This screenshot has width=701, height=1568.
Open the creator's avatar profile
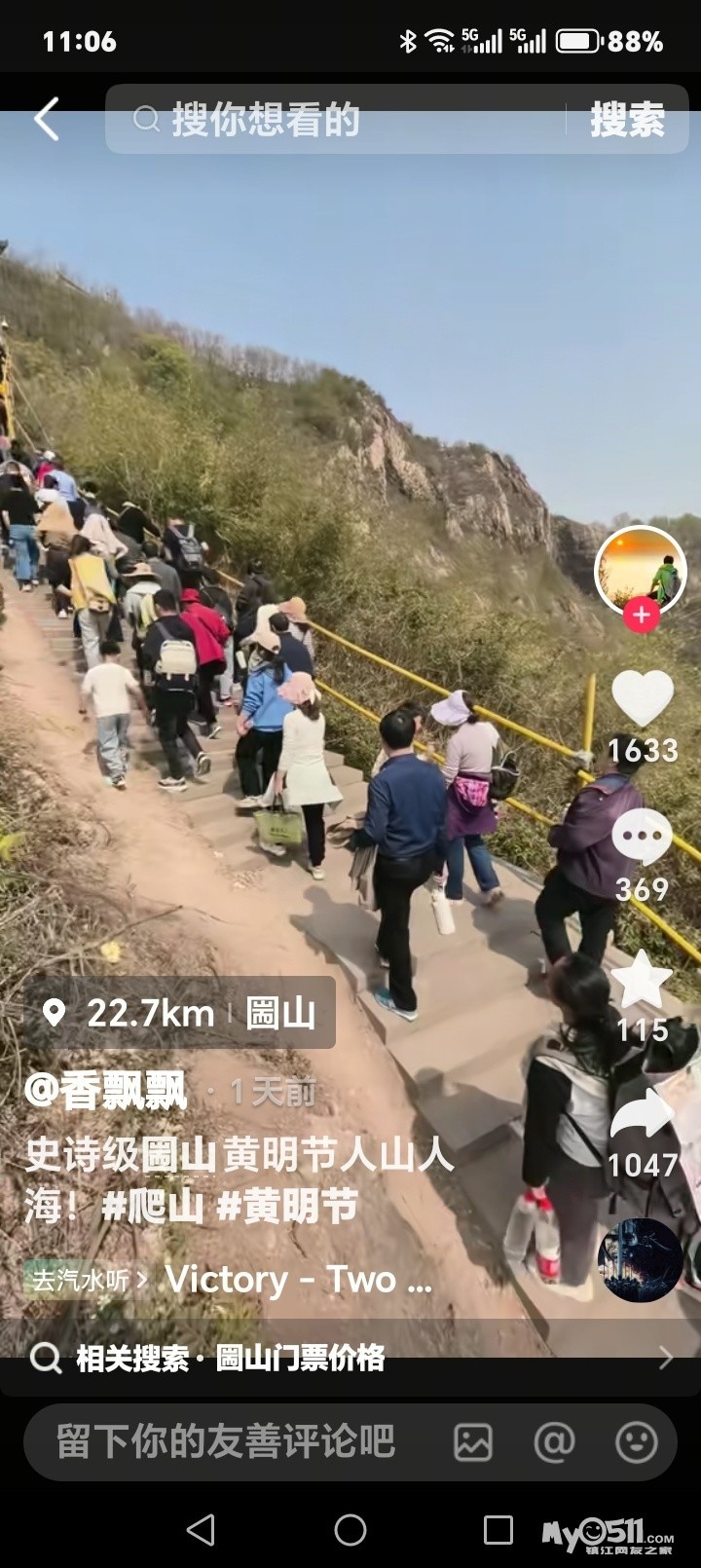pyautogui.click(x=641, y=571)
